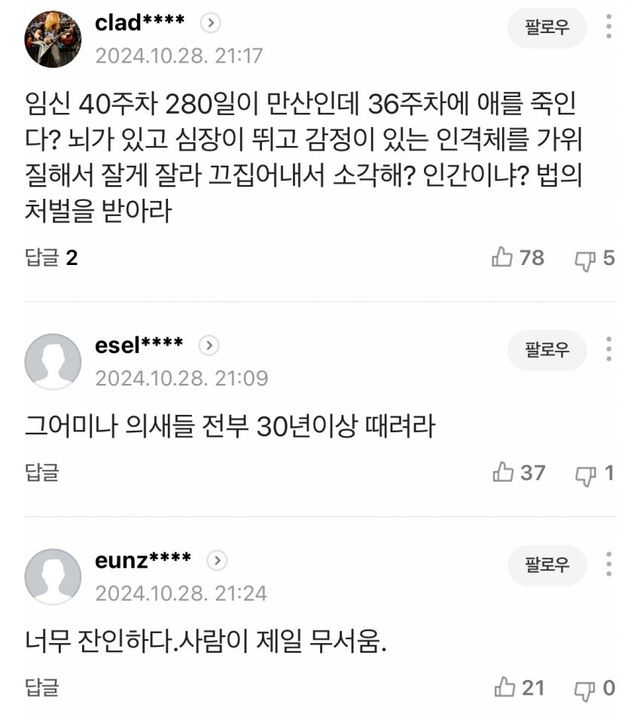Open esel**** profile chevron
The image size is (640, 719).
tap(208, 345)
